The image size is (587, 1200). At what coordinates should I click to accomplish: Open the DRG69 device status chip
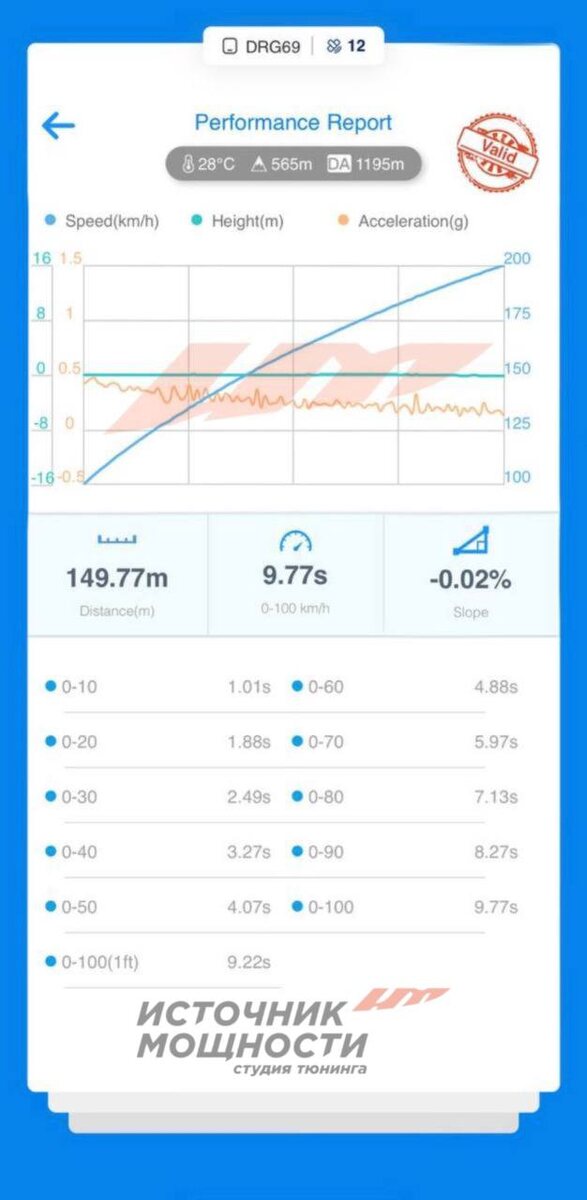pos(293,46)
